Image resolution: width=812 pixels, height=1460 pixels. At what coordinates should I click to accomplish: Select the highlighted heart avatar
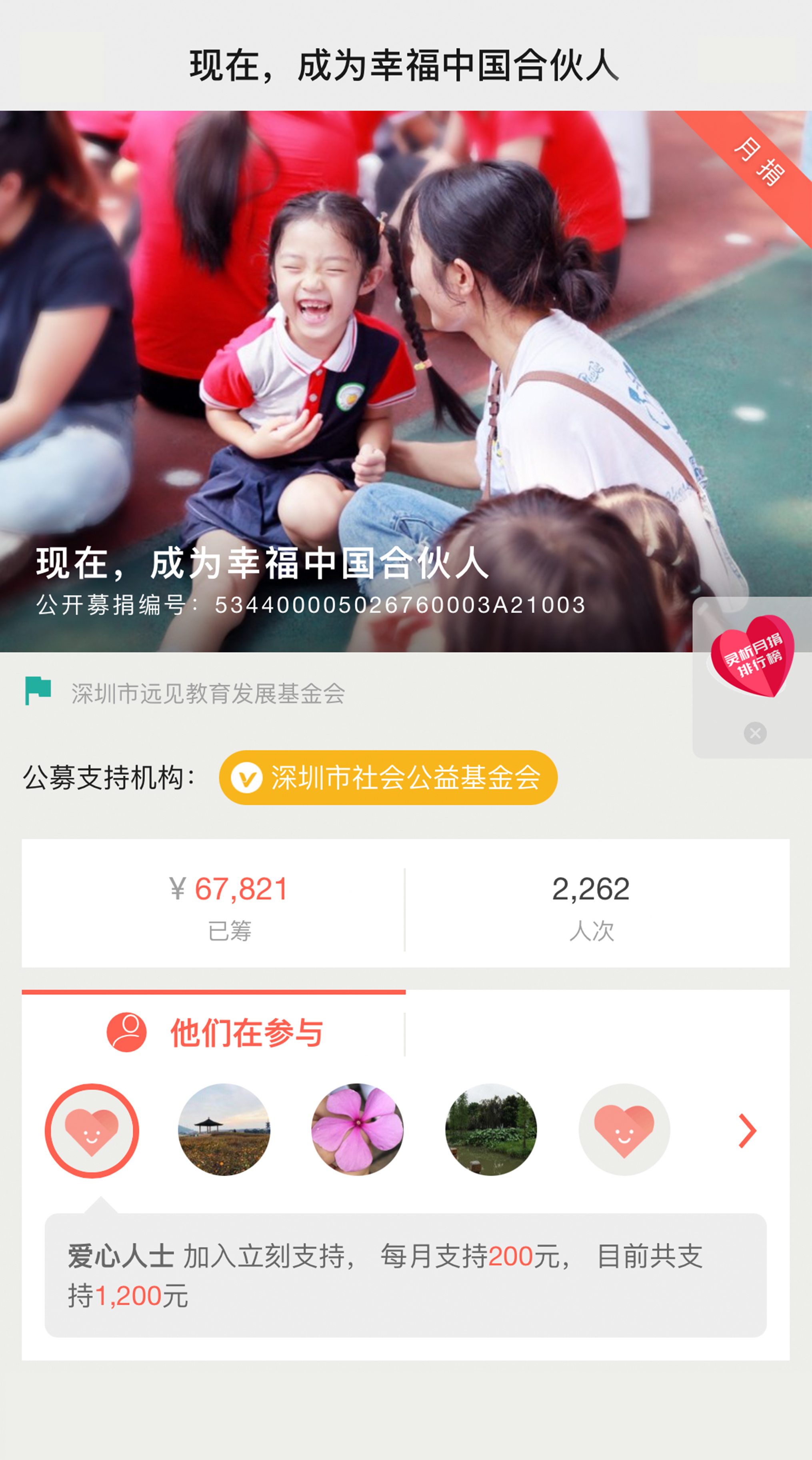pos(92,1131)
